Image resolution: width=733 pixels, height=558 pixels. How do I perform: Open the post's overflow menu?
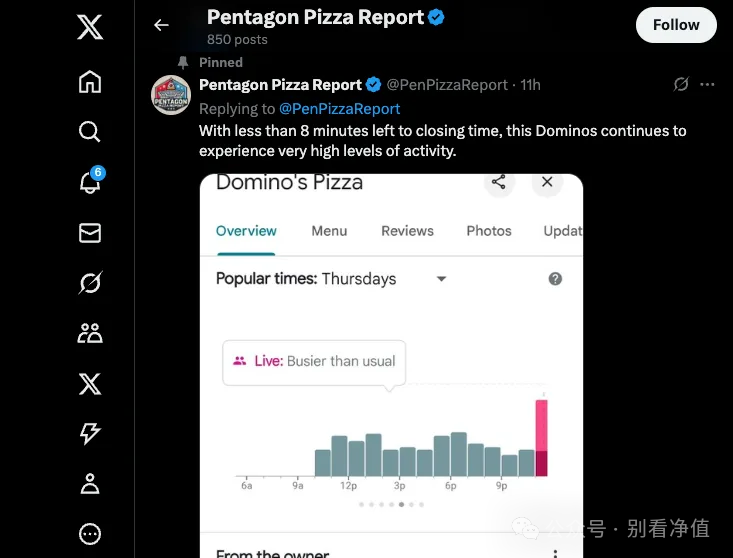(708, 85)
